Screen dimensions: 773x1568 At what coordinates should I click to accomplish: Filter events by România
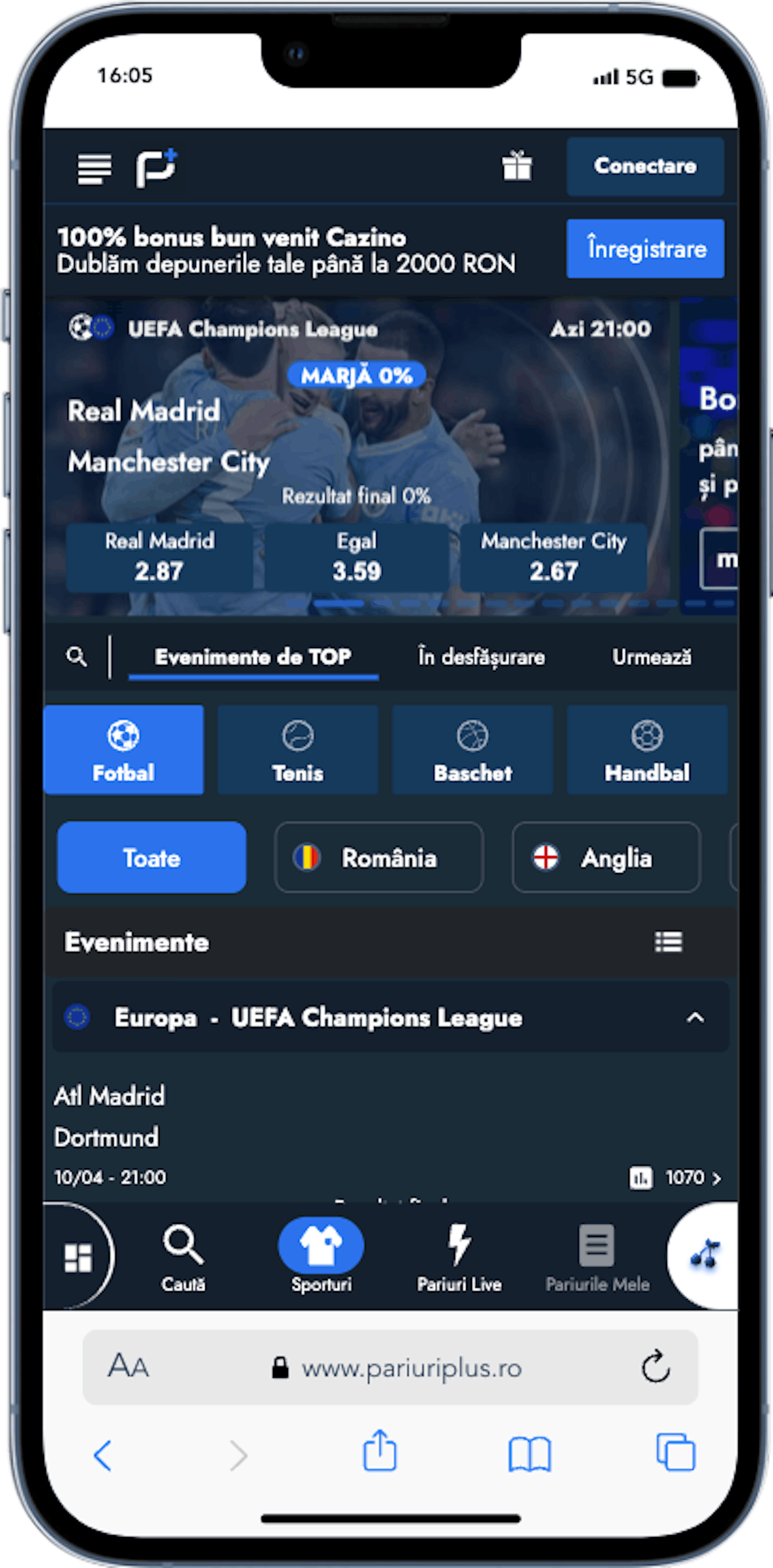tap(378, 858)
